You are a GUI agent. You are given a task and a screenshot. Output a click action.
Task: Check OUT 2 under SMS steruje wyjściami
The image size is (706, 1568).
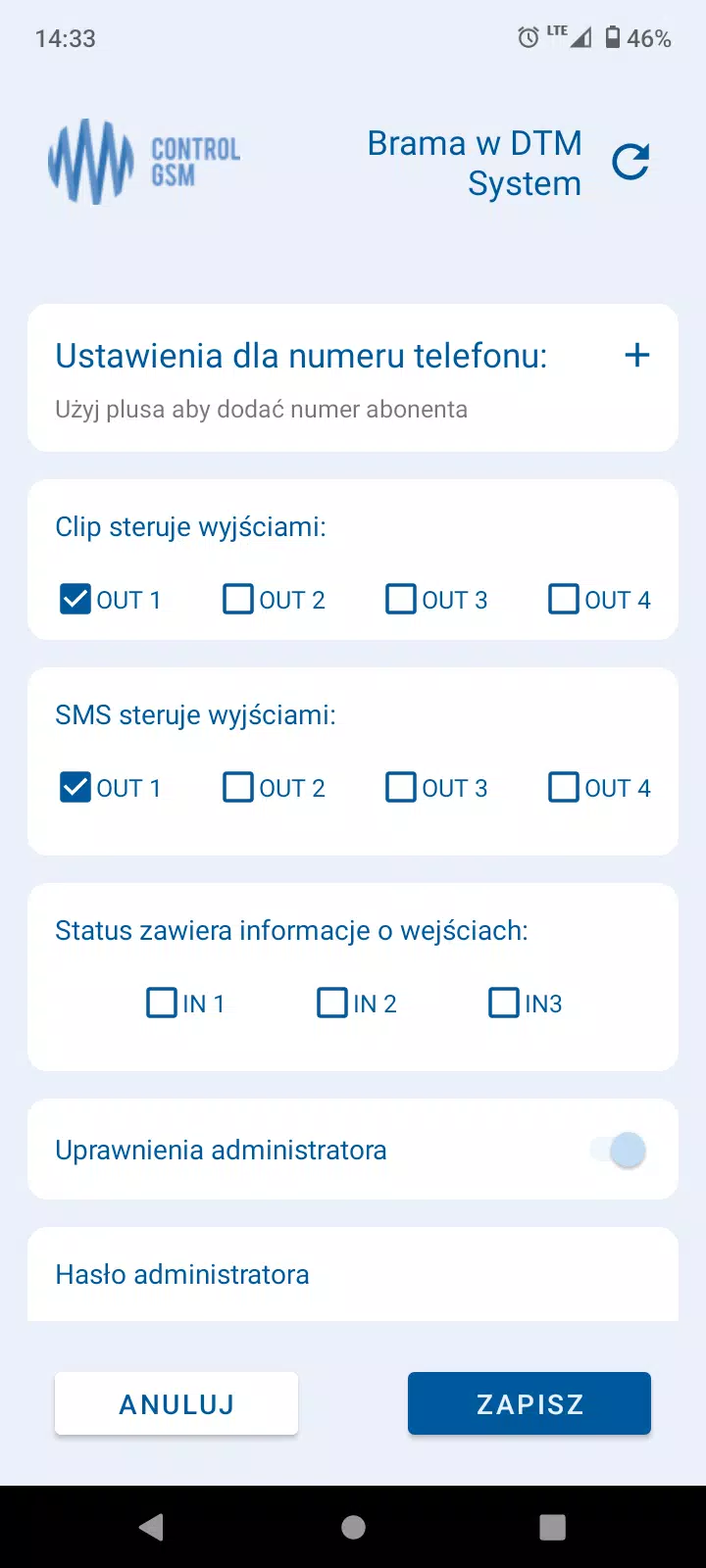(x=238, y=787)
